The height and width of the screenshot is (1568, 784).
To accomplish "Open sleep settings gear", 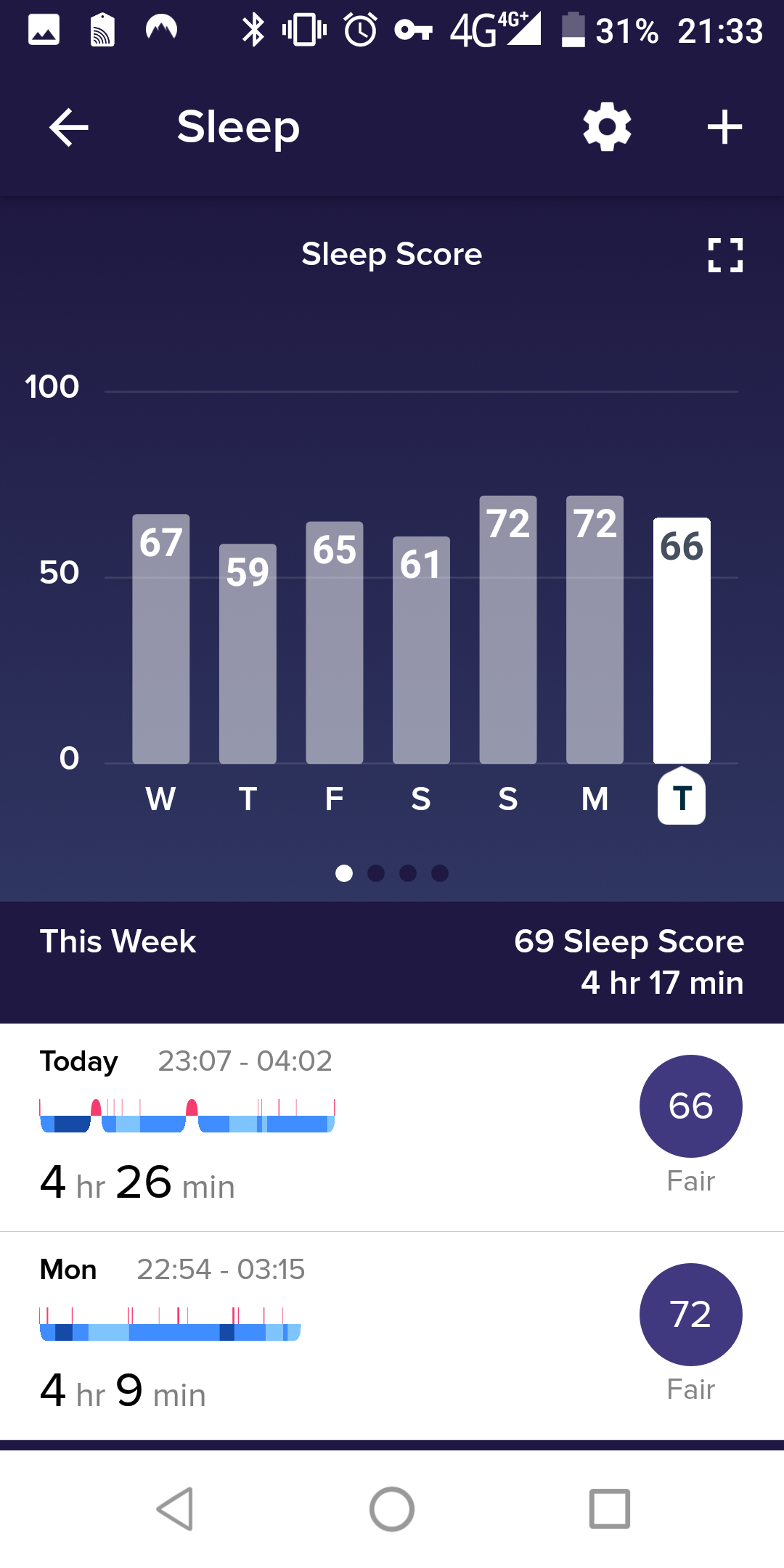I will 607,128.
